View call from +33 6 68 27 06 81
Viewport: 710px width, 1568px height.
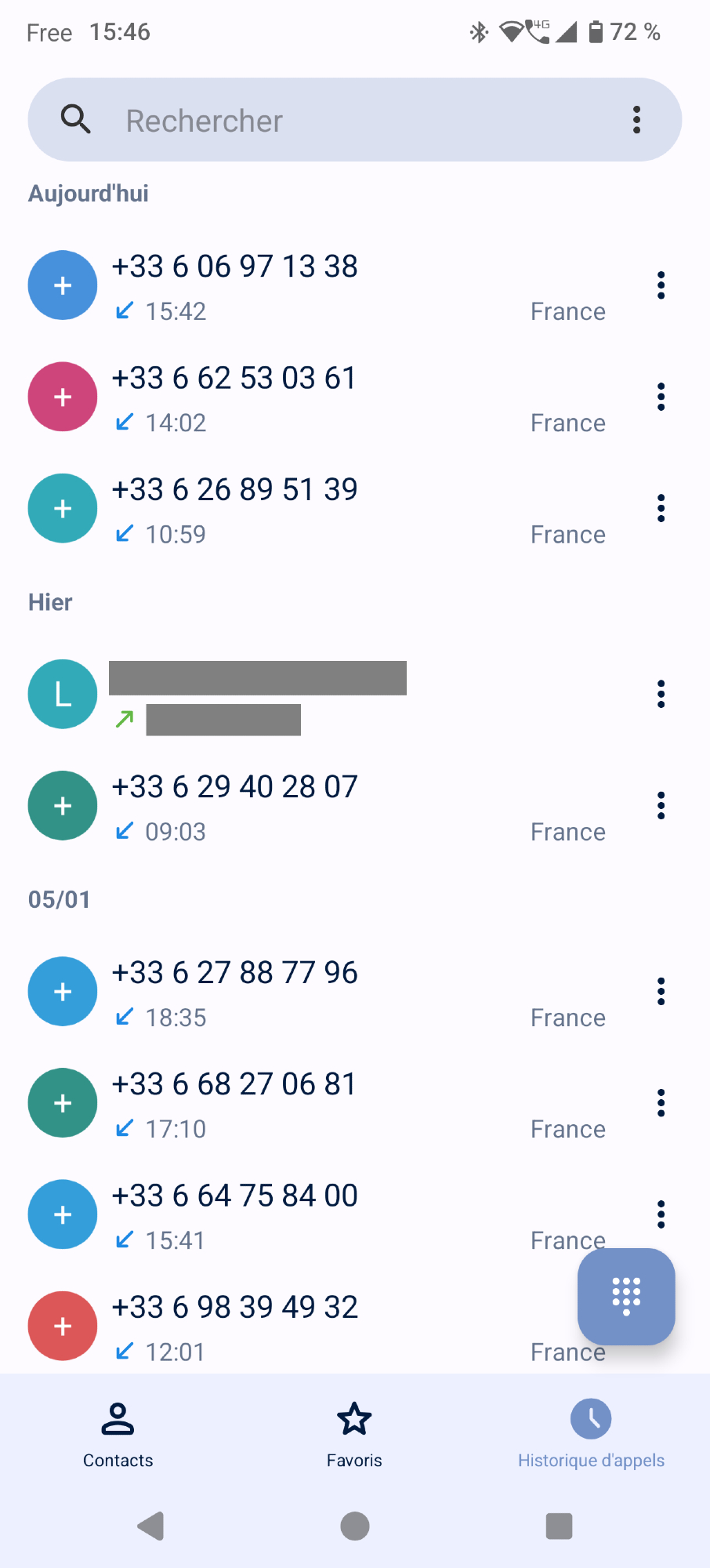313,1103
